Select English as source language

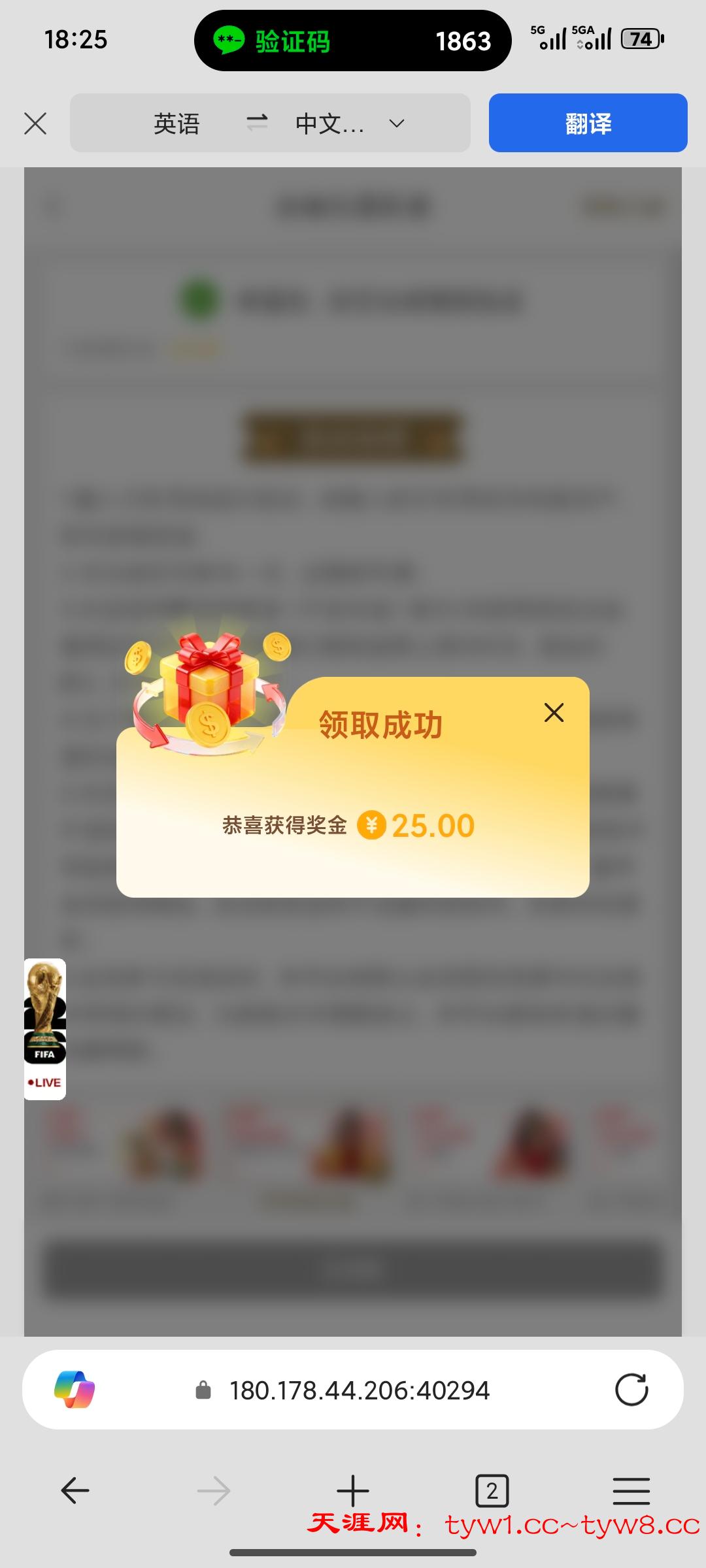click(176, 123)
